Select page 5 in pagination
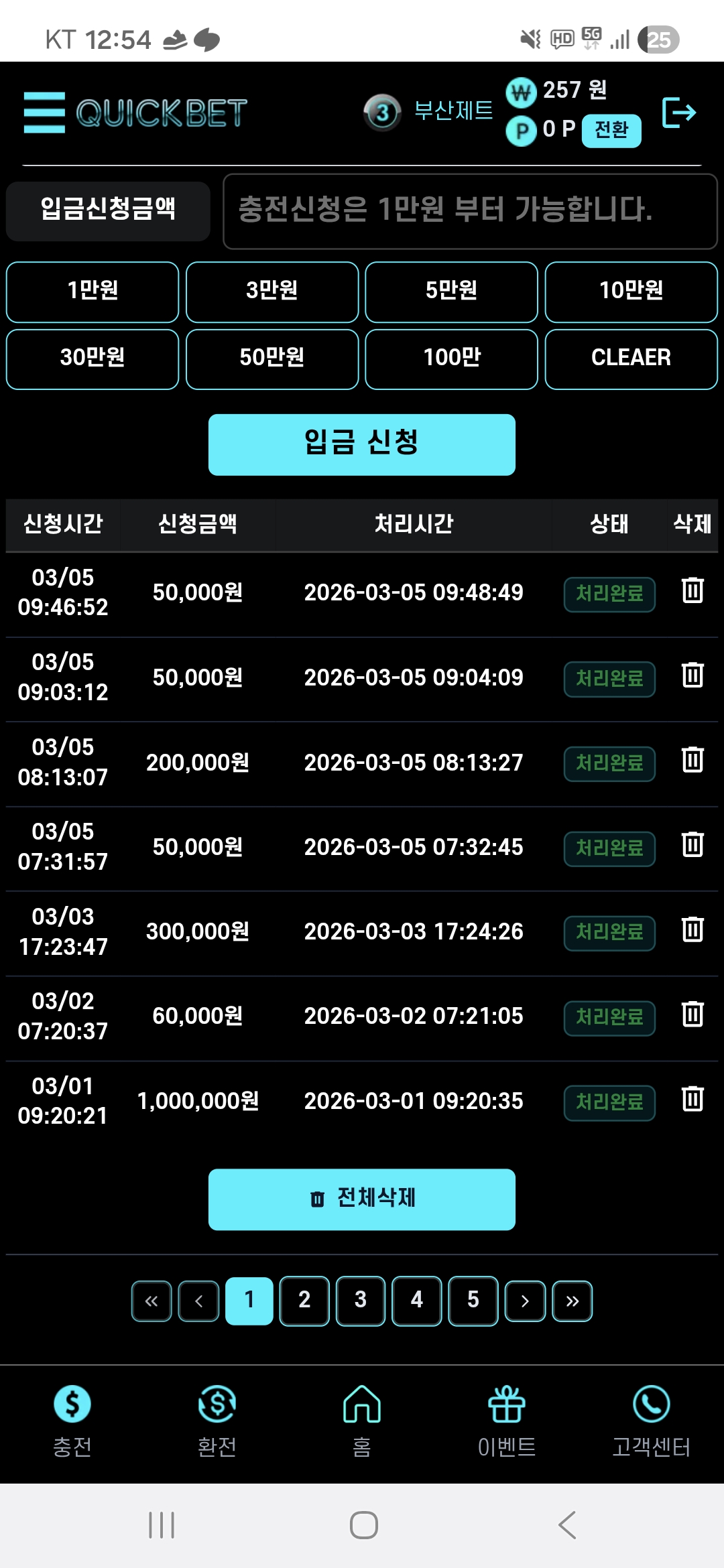Screen dimensions: 724x1568 473,1301
